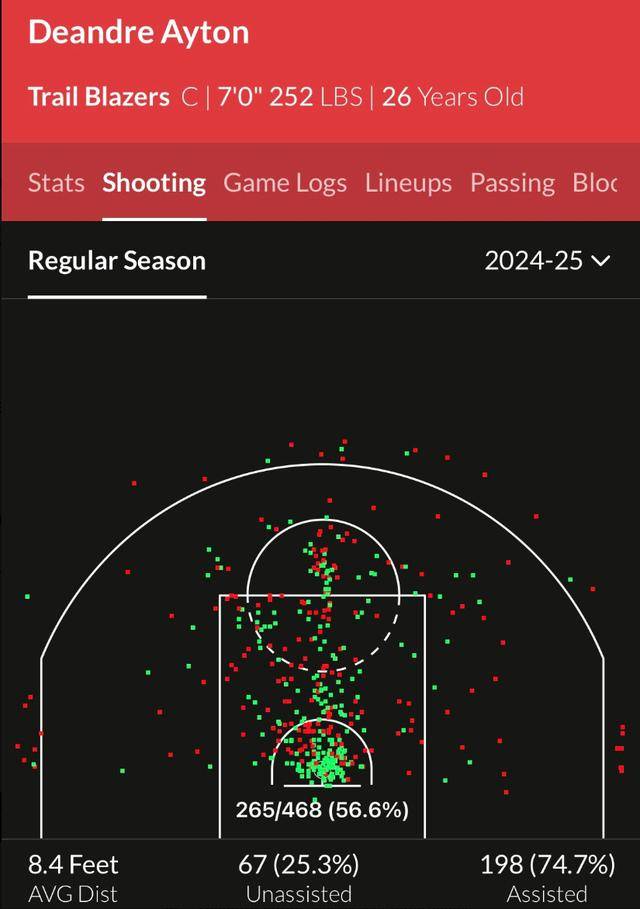Expand the 2024-25 season dropdown
This screenshot has height=909, width=640.
tap(547, 261)
